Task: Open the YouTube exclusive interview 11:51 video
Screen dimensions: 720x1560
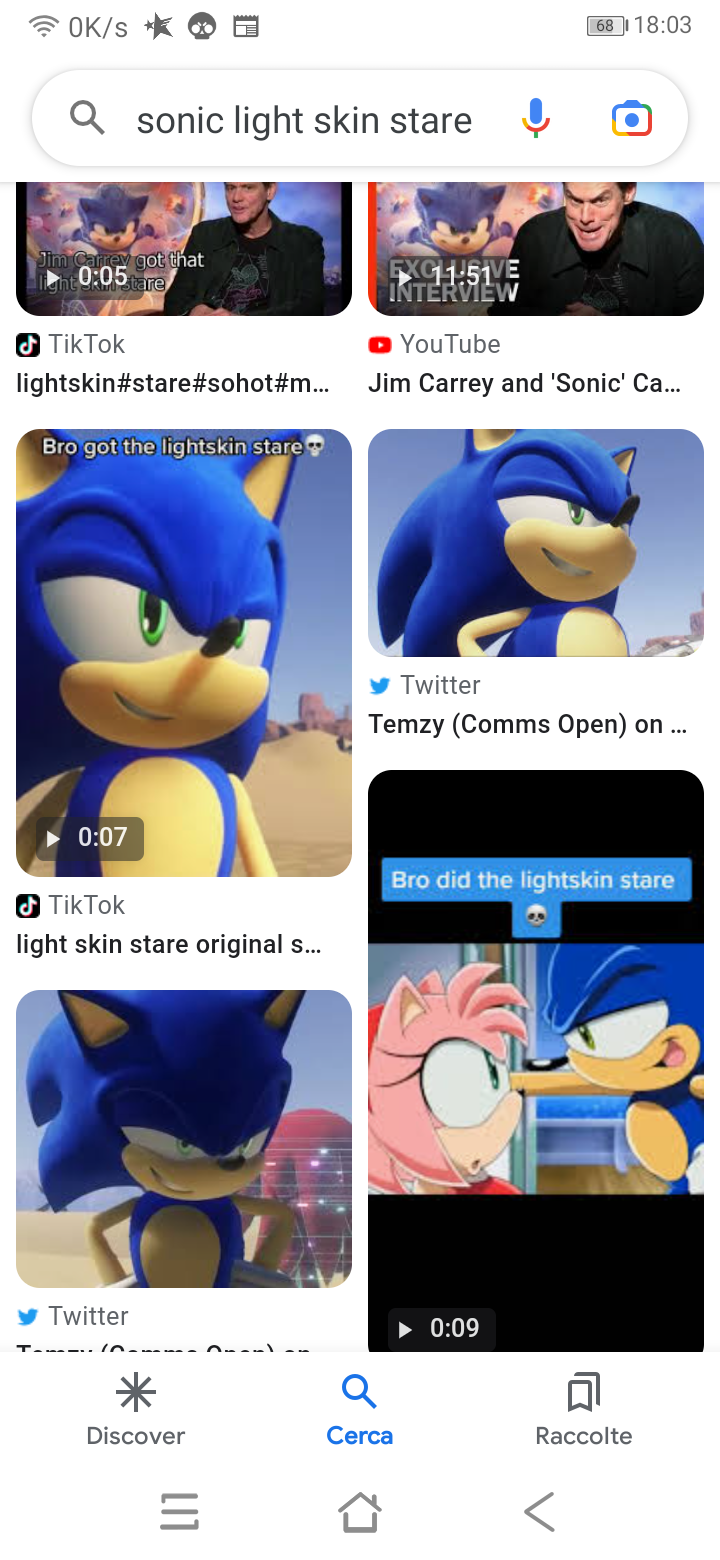Action: point(536,249)
